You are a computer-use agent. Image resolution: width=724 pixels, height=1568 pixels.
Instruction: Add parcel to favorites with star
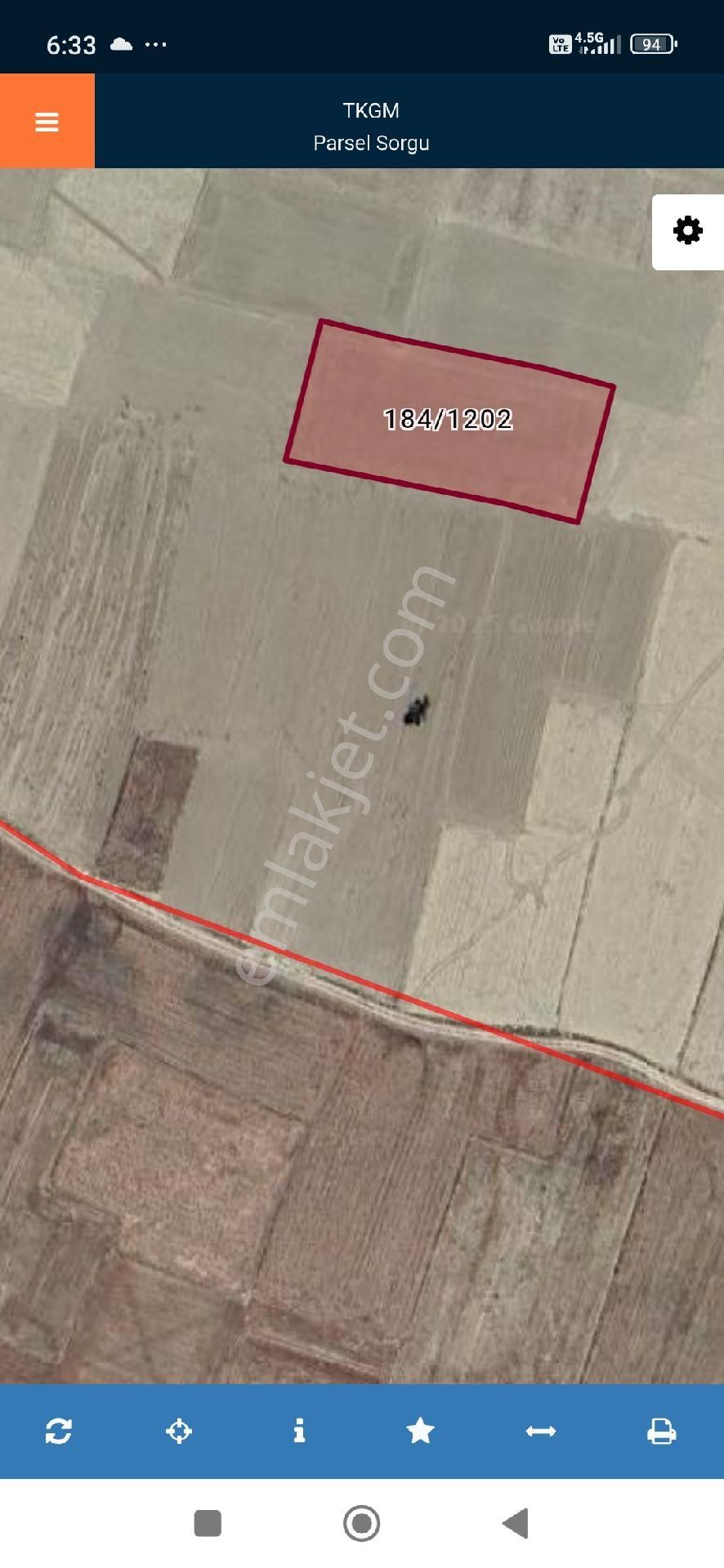[420, 1431]
